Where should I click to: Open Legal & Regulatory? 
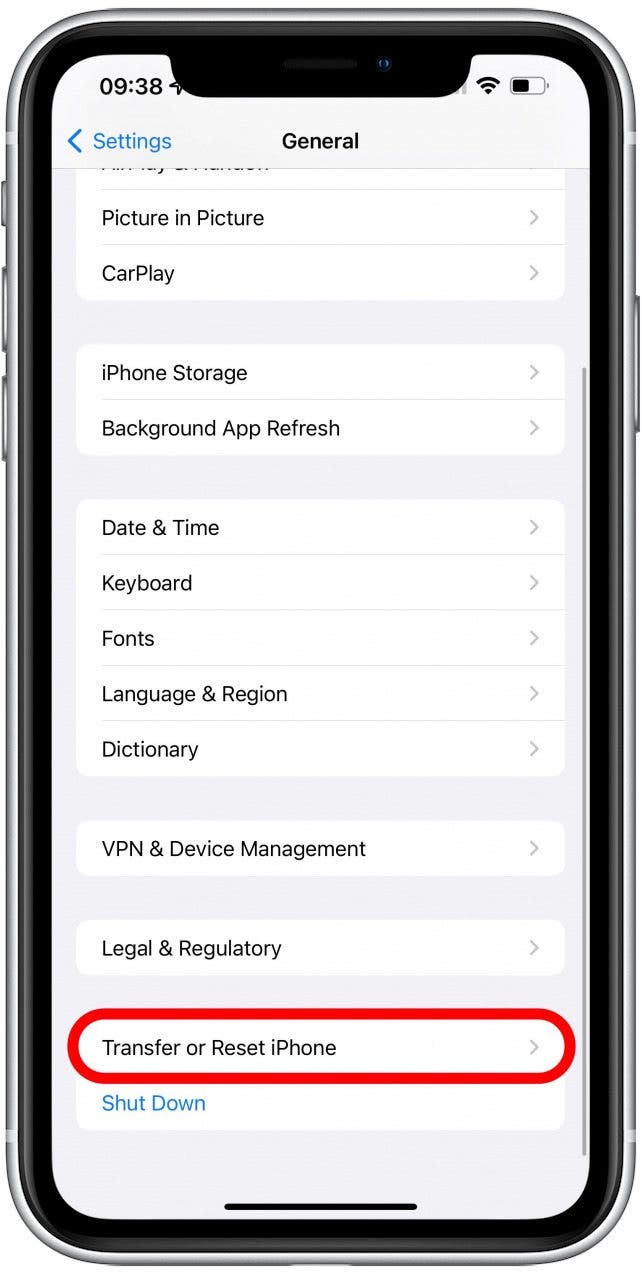click(320, 948)
